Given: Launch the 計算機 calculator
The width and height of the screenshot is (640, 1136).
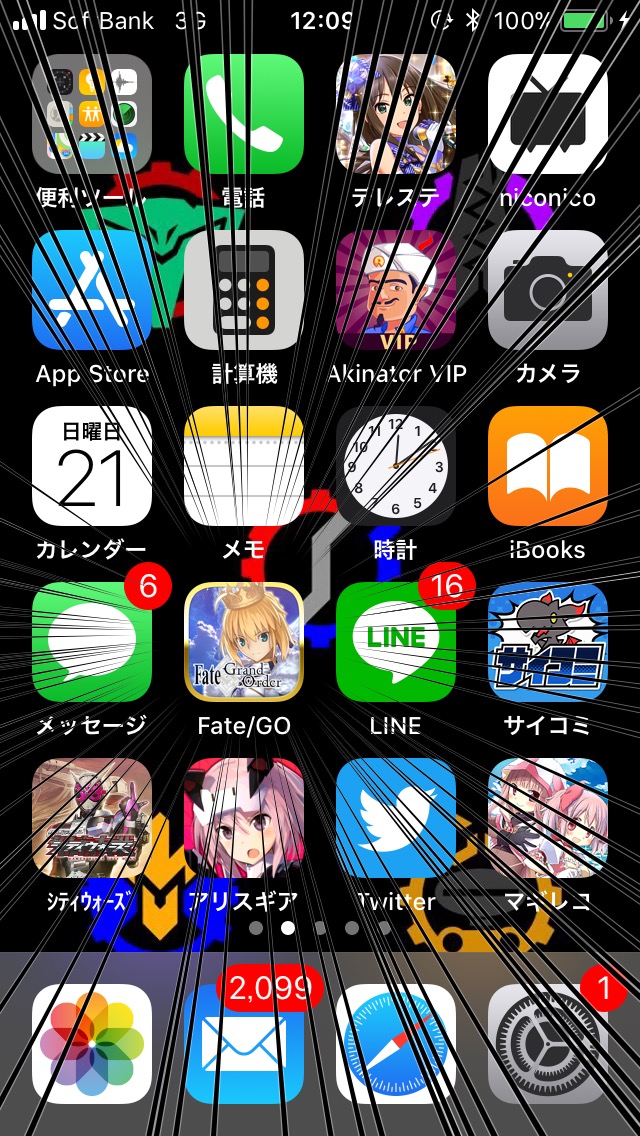Looking at the screenshot, I should [x=244, y=290].
